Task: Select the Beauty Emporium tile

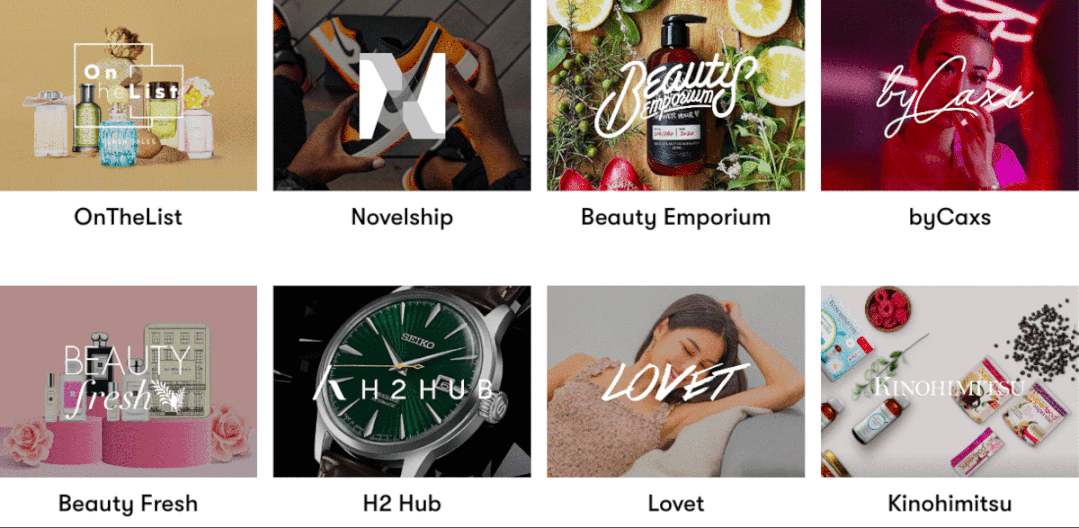Action: click(x=675, y=96)
